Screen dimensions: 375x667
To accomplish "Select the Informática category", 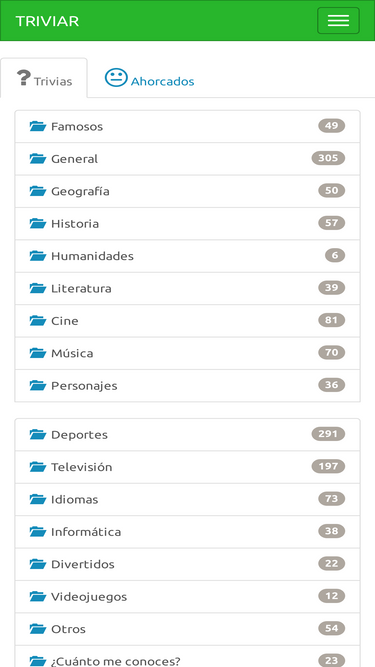I will point(188,531).
